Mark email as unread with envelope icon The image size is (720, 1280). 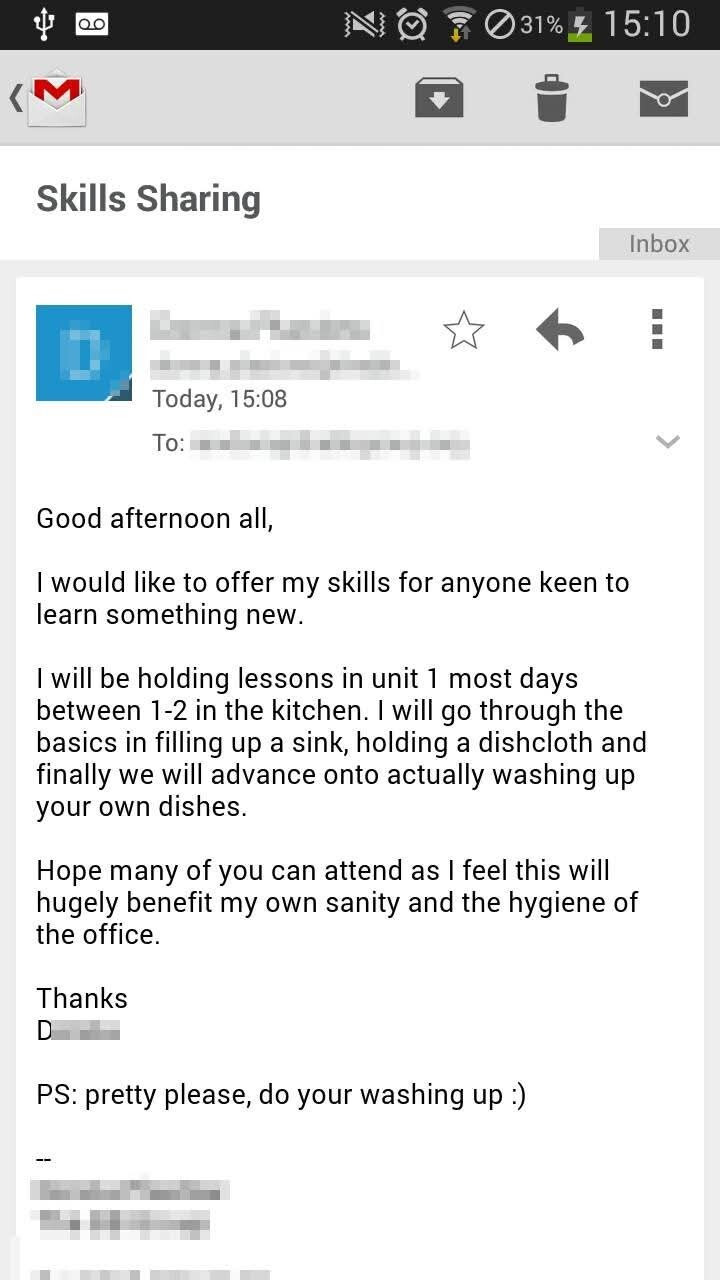coord(663,98)
